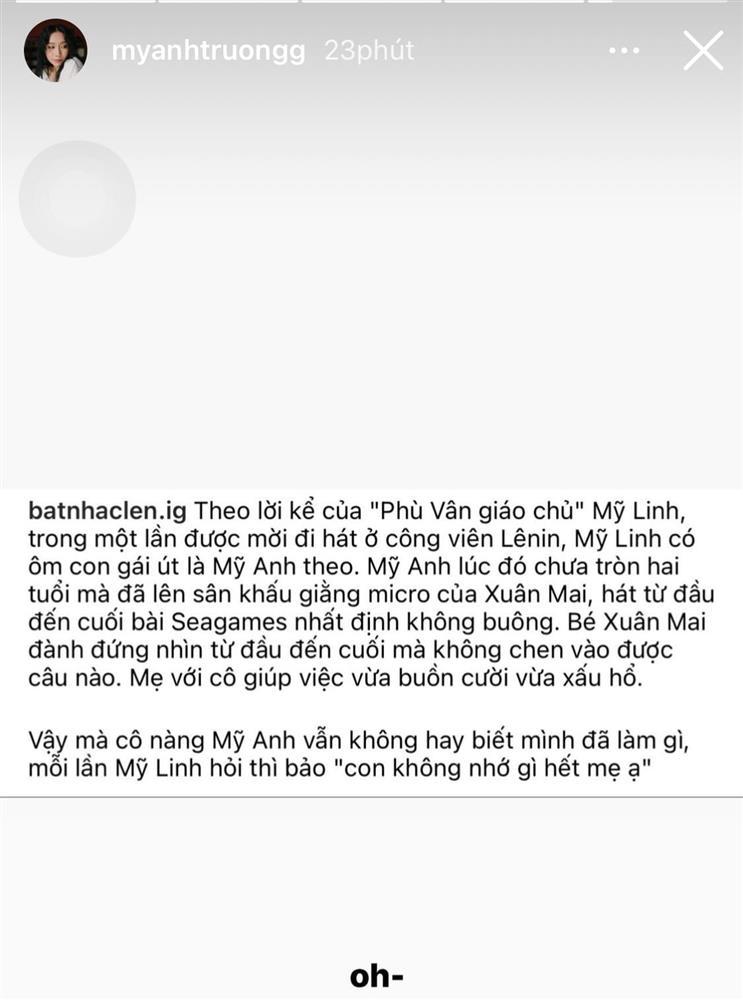Viewport: 743px width, 1000px height.
Task: Select the faded avatar circle in the post
Action: pos(76,198)
